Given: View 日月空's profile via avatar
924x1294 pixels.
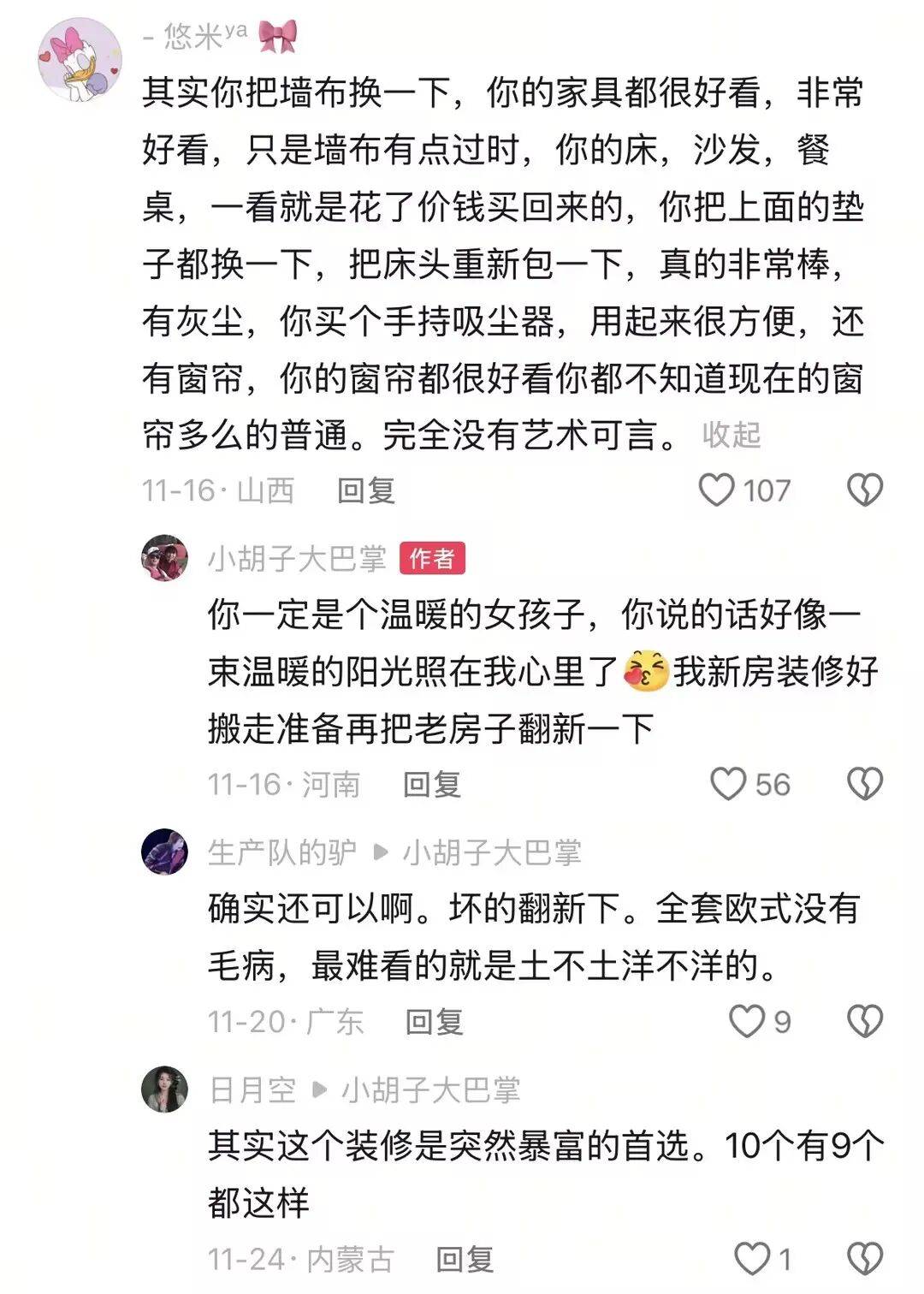Looking at the screenshot, I should (164, 1089).
